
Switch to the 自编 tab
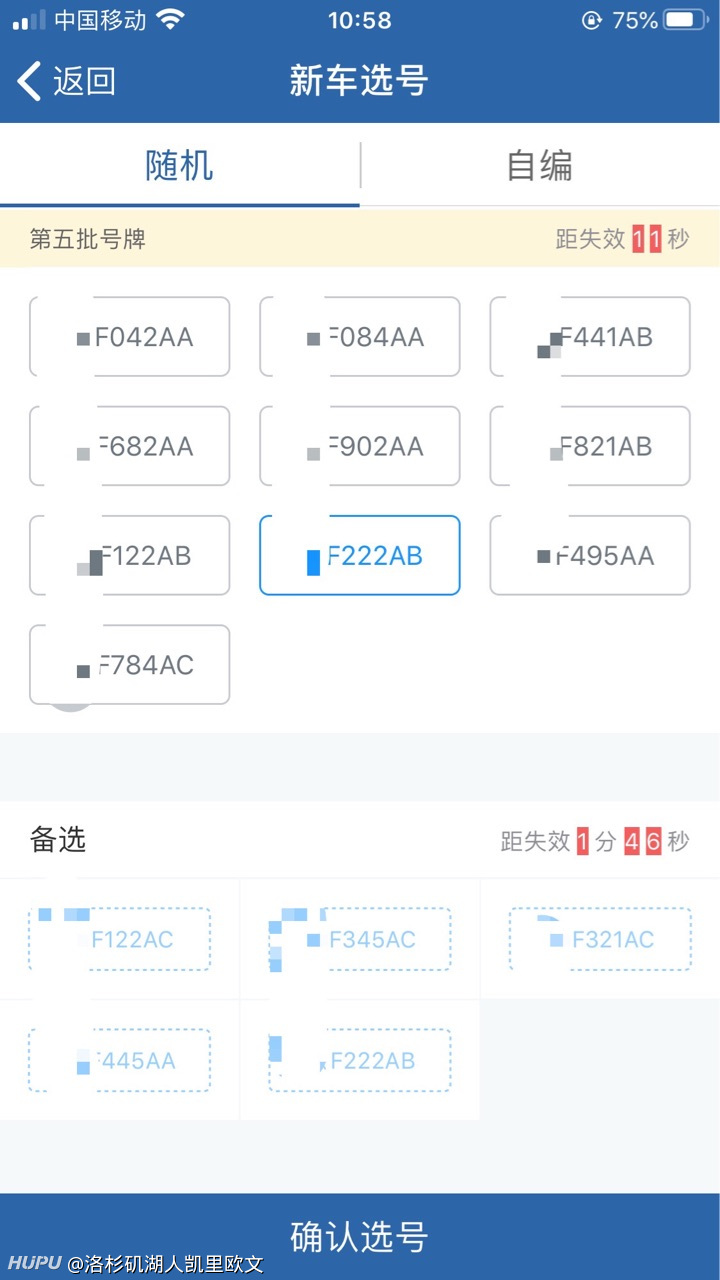[x=540, y=165]
